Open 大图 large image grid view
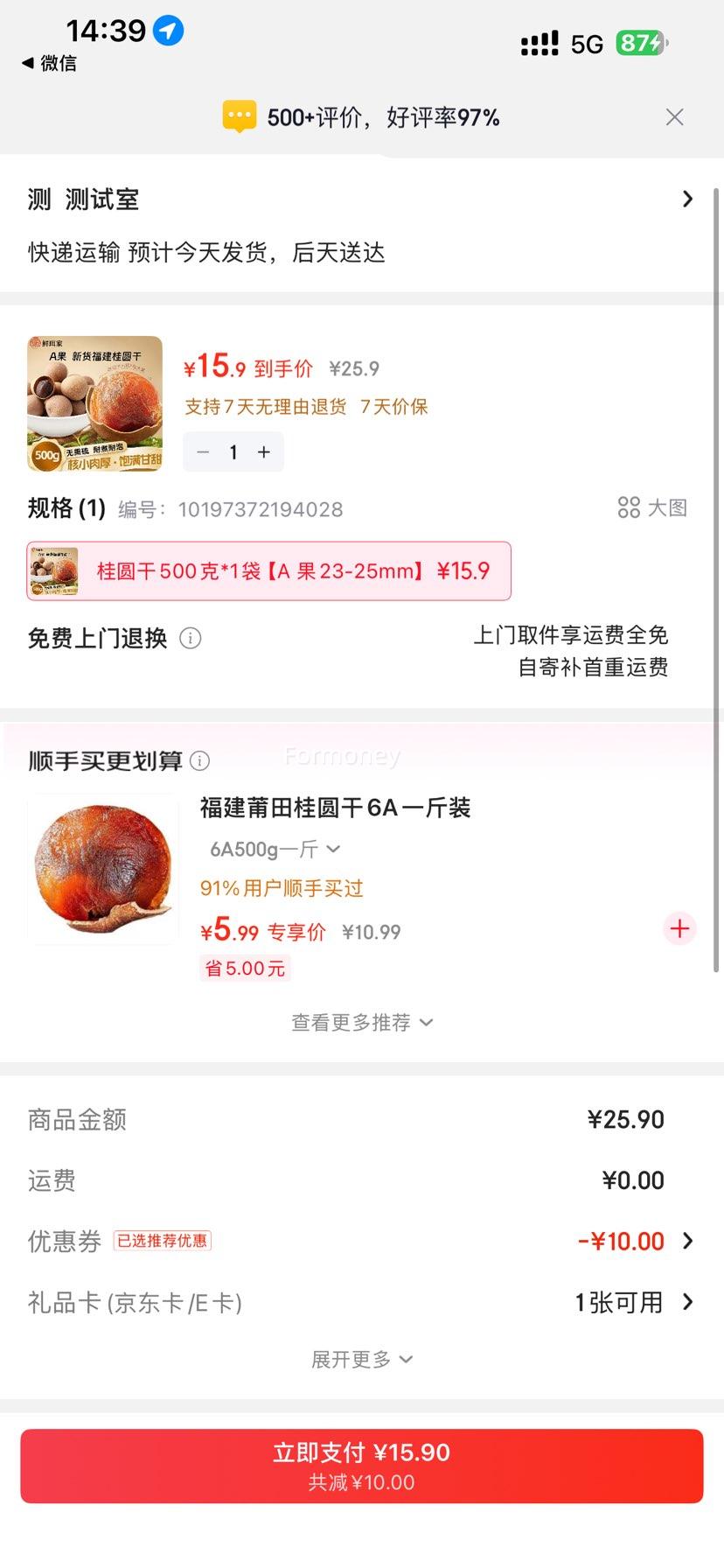Screen dimensions: 724x1568 click(654, 508)
